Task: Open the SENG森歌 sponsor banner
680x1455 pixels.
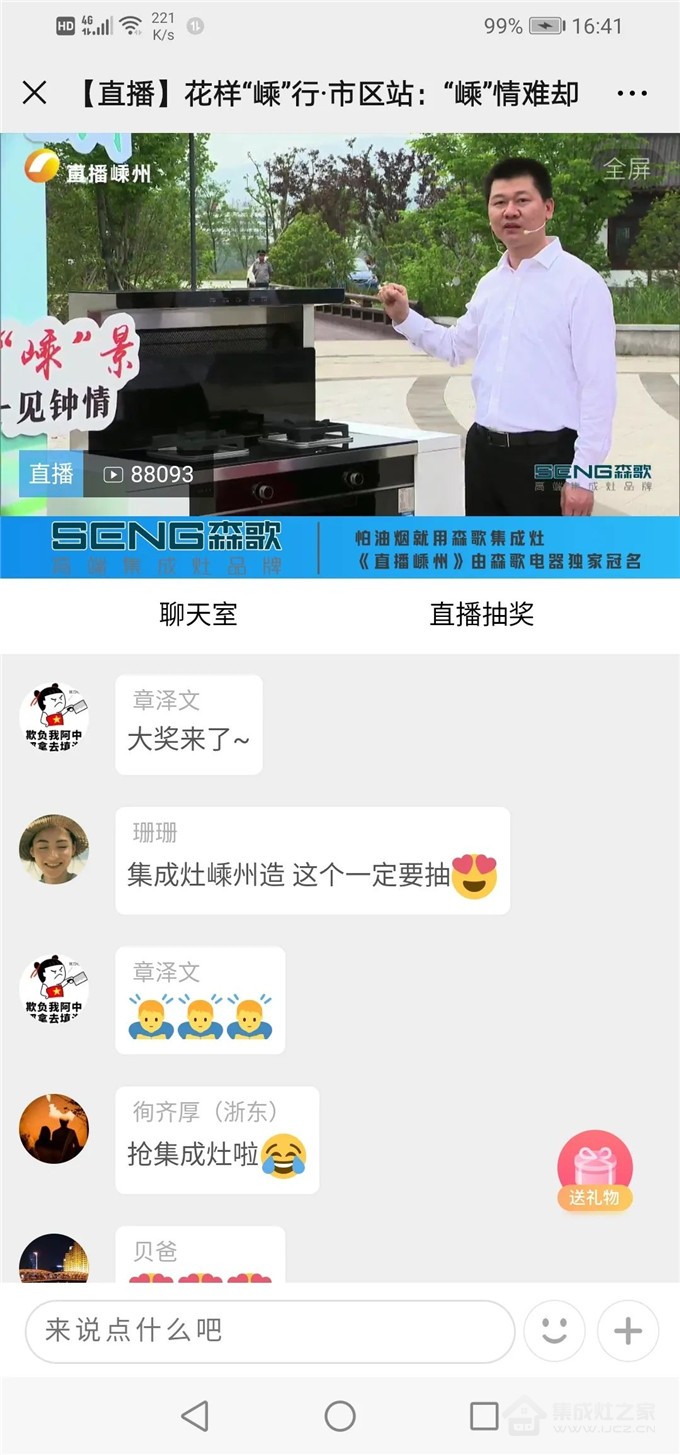Action: point(340,547)
